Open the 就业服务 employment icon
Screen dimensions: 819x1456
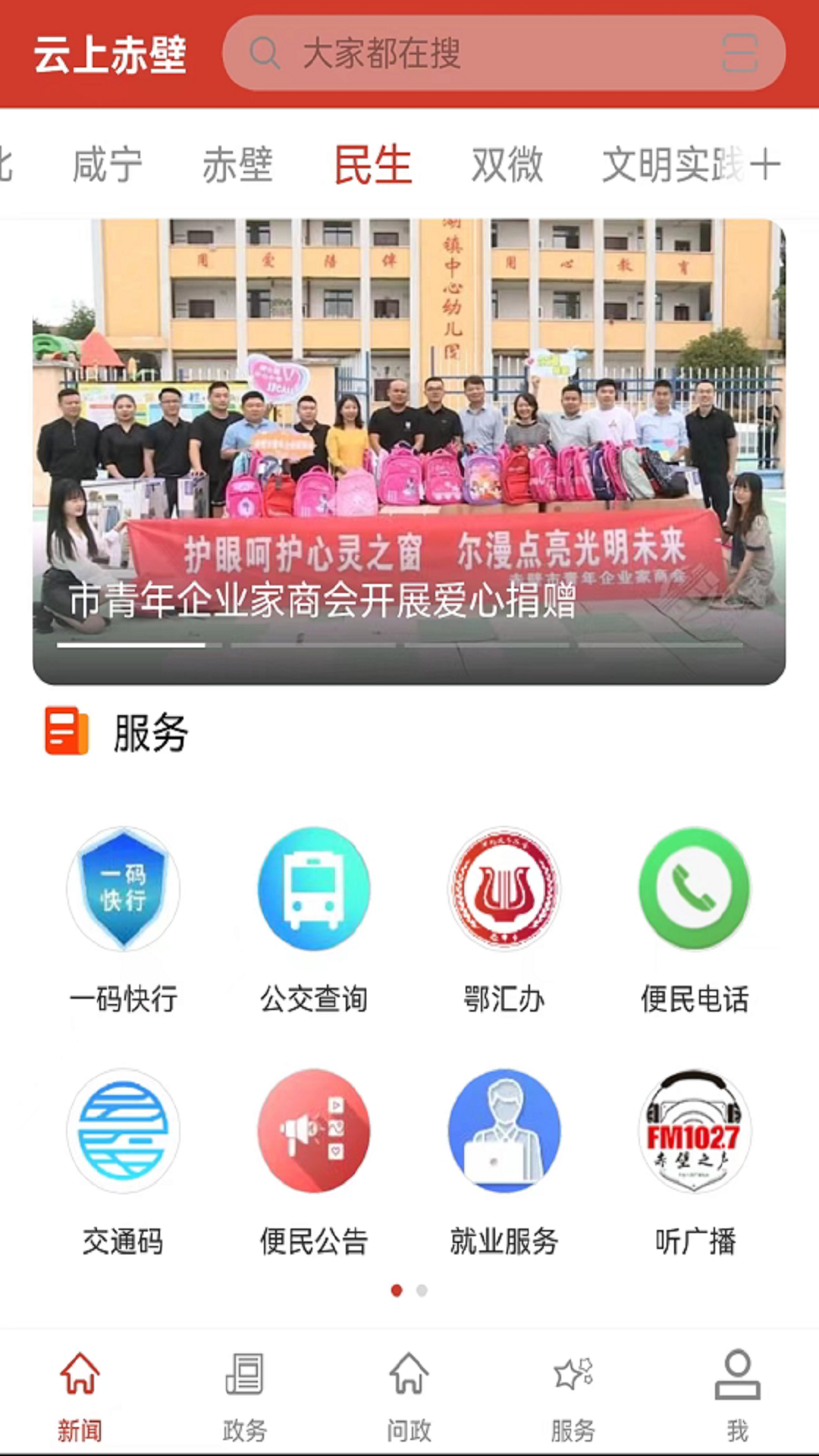coord(504,1131)
